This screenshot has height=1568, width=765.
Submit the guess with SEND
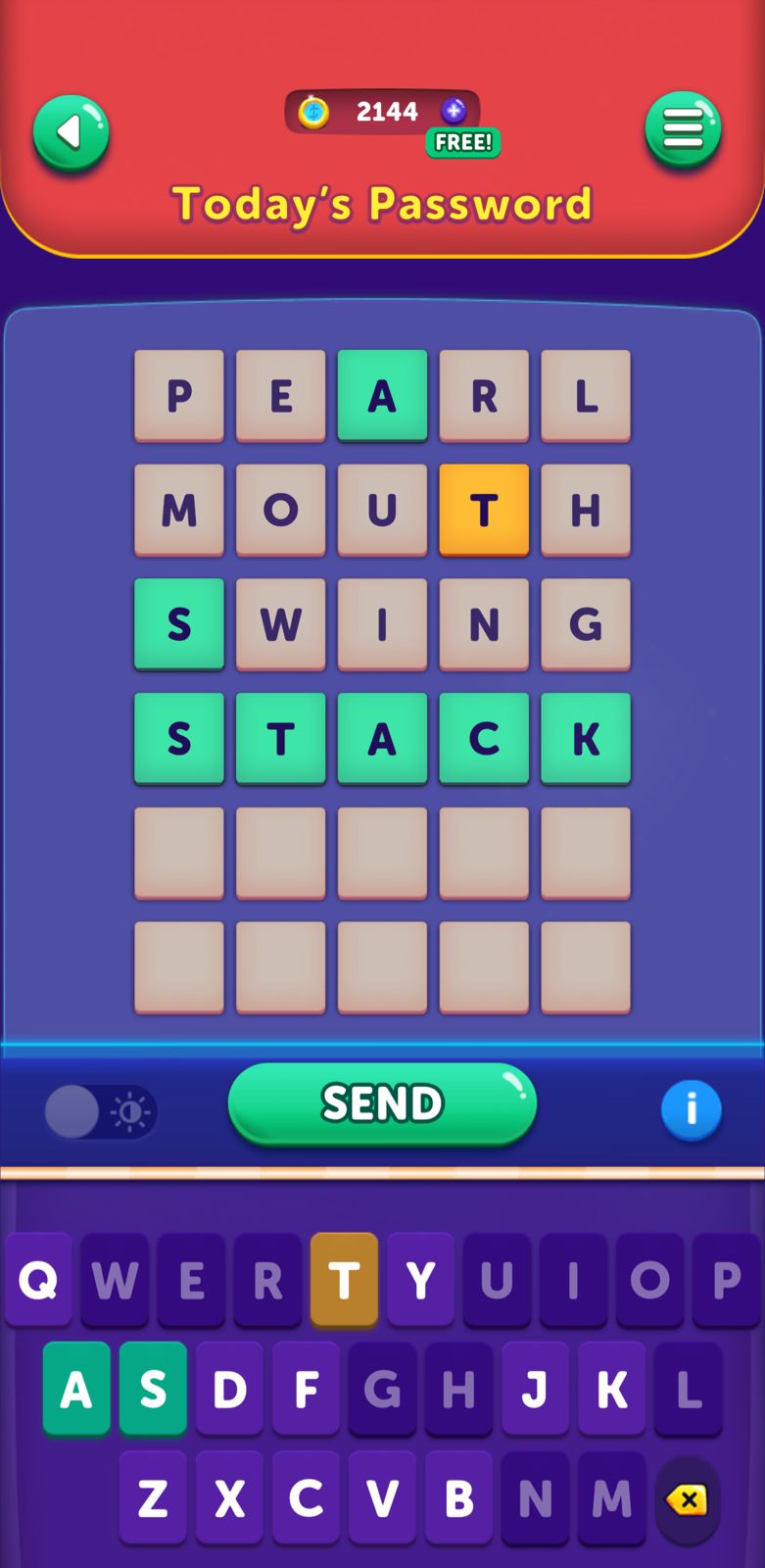click(x=382, y=1103)
